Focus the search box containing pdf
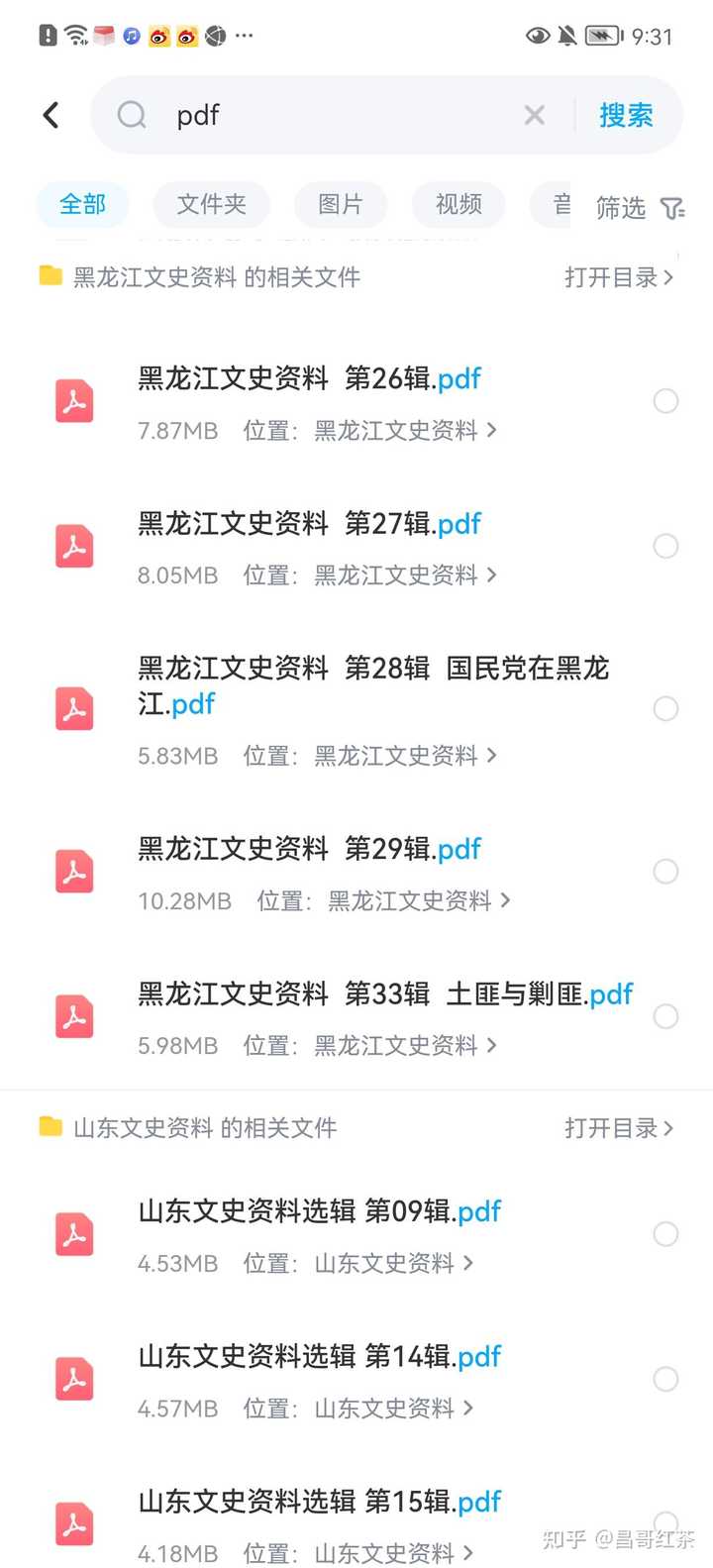The width and height of the screenshot is (713, 1568). 327,115
